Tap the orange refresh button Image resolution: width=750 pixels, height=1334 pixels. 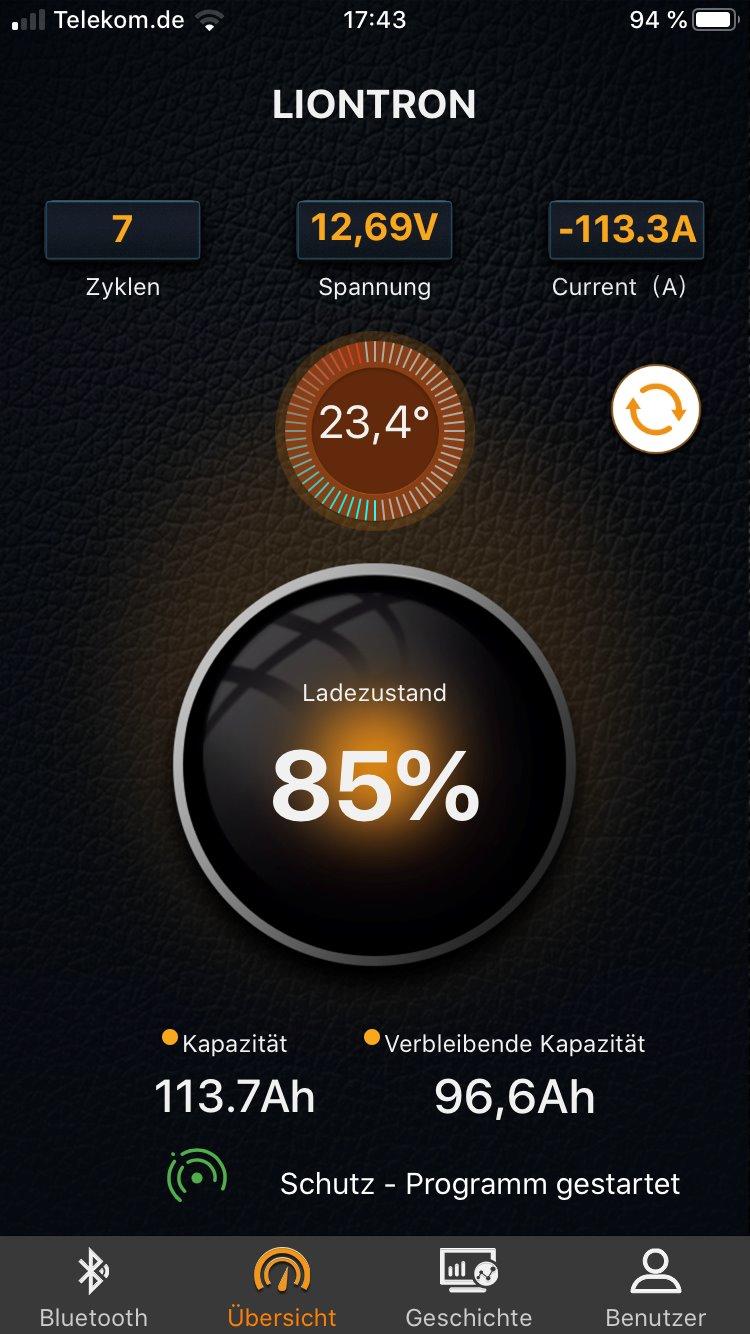click(655, 409)
